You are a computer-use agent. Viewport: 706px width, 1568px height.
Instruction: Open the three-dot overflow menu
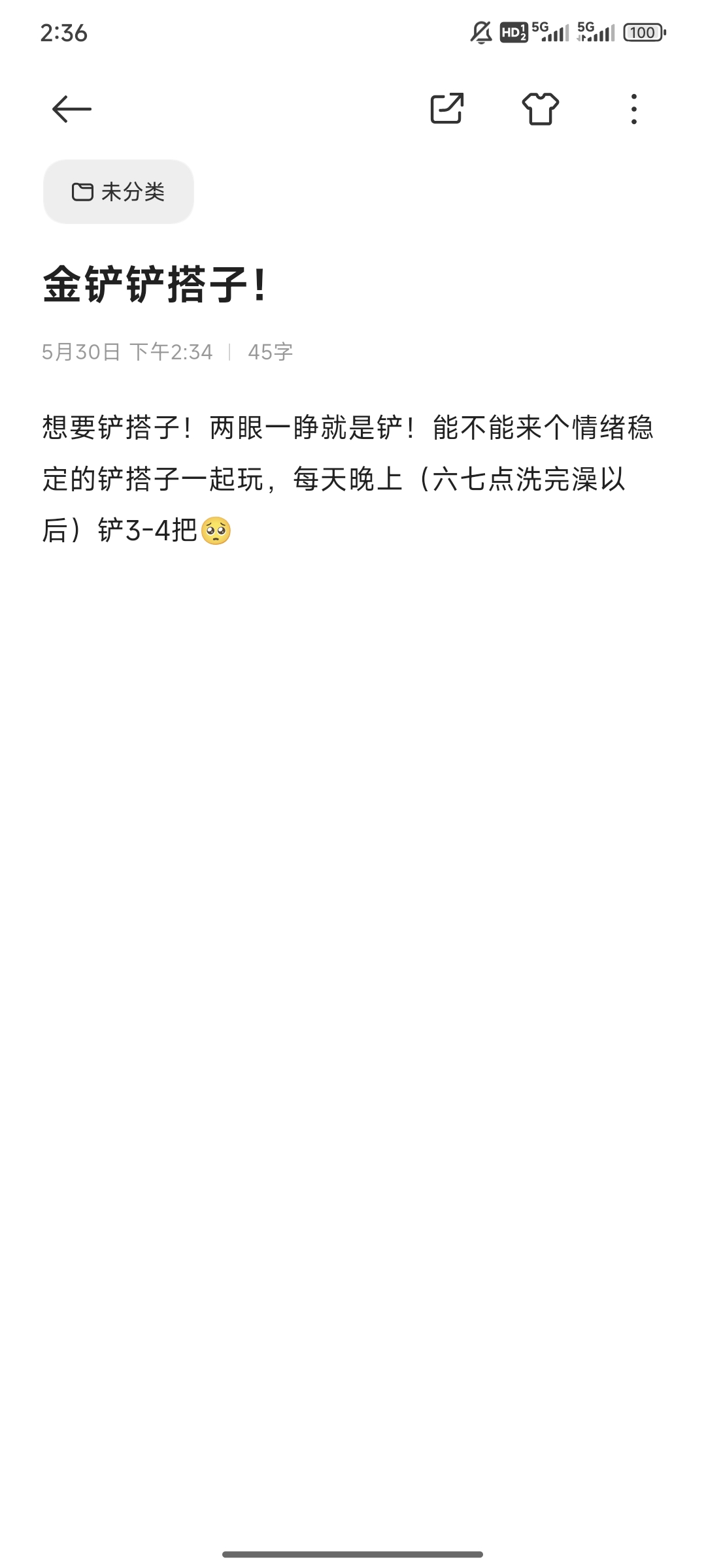(633, 109)
